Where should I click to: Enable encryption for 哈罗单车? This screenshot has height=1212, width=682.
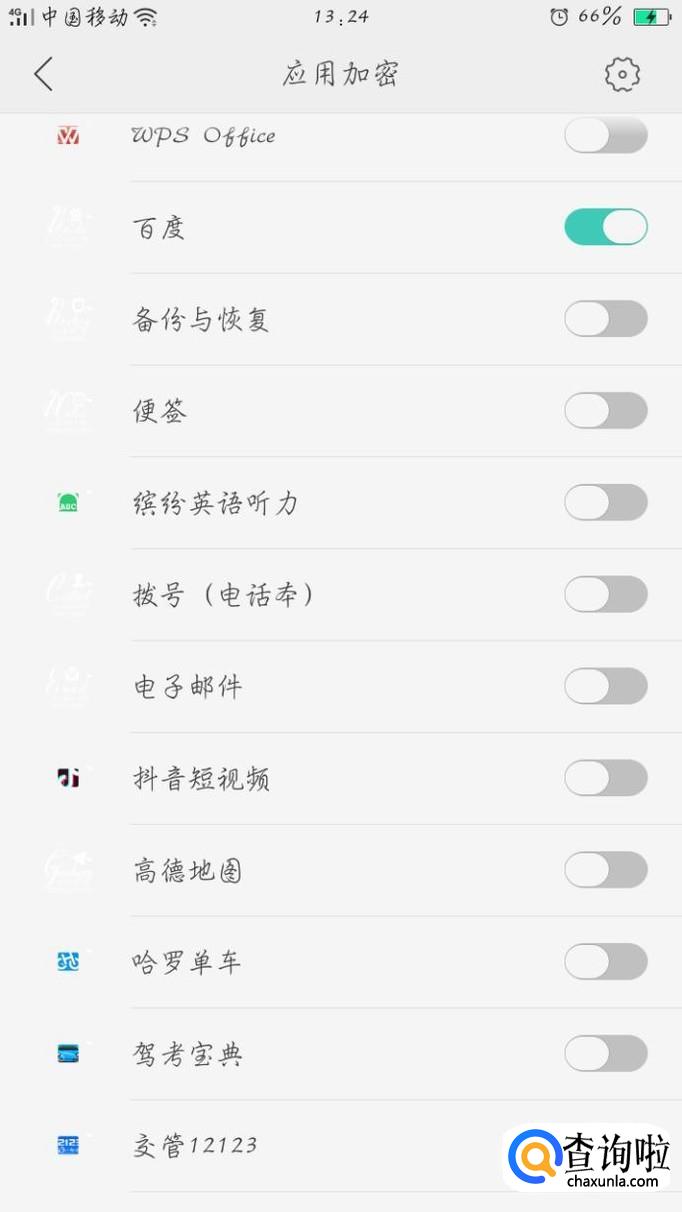[606, 962]
